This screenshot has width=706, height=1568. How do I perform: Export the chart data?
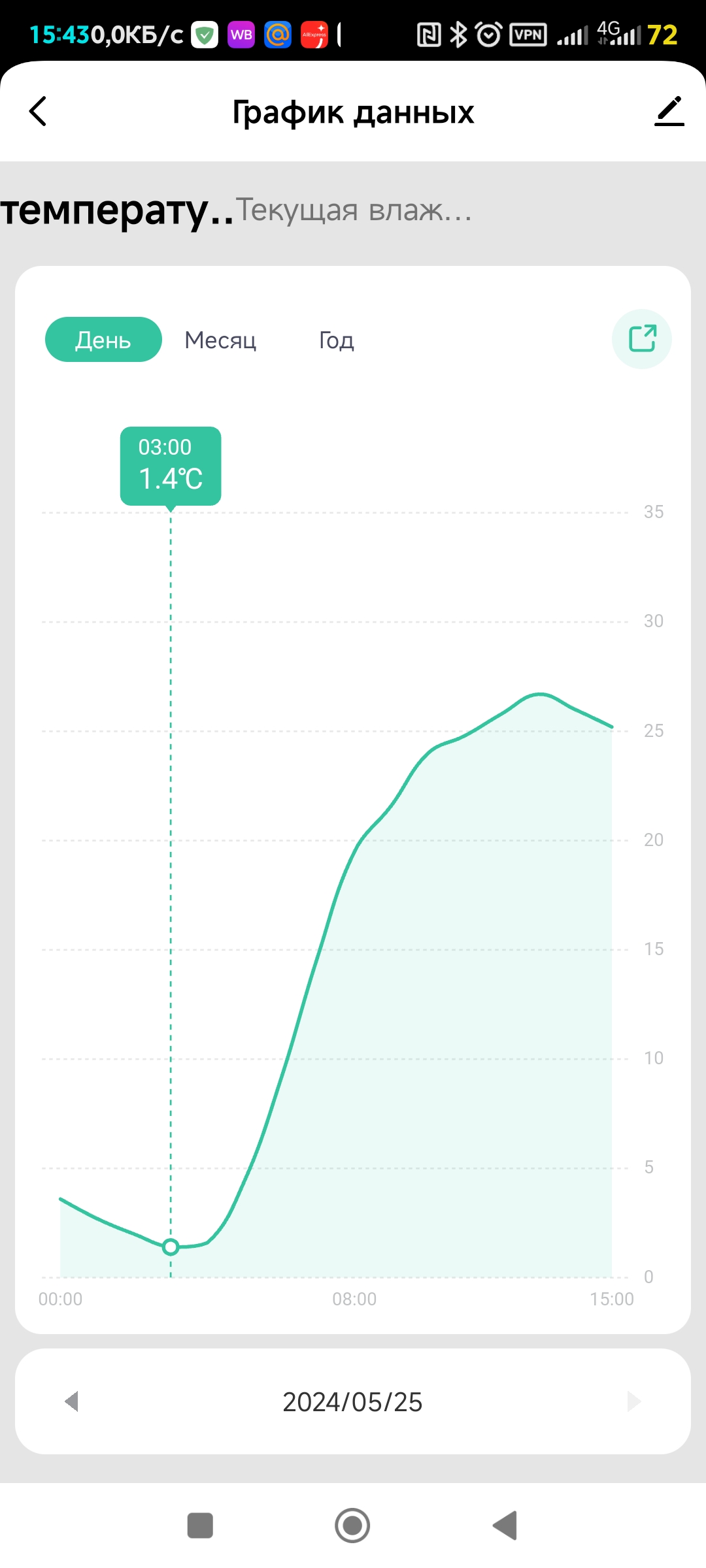[x=642, y=339]
